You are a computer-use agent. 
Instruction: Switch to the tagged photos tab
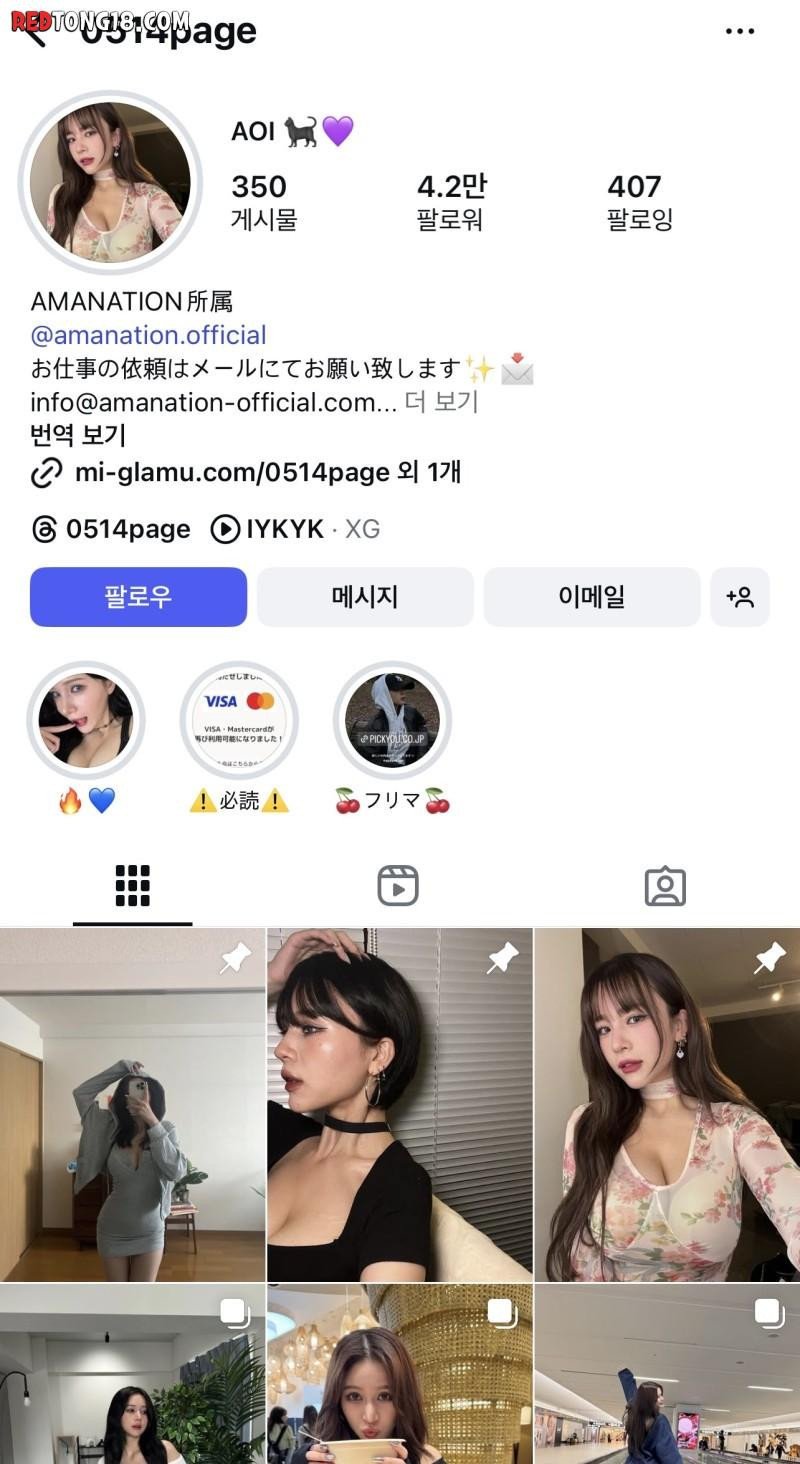[665, 886]
